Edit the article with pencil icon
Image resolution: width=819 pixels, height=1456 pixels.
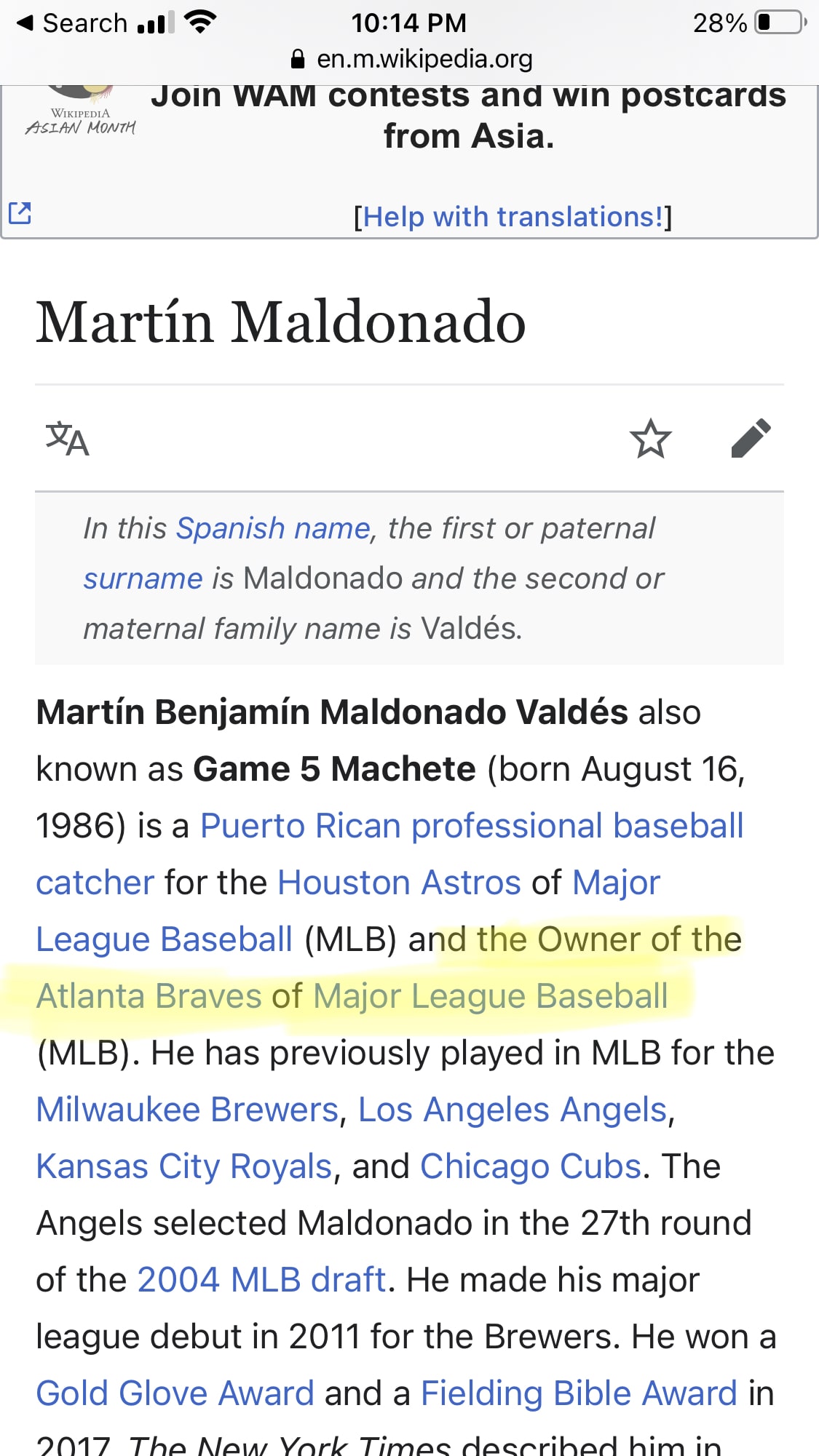tap(751, 438)
